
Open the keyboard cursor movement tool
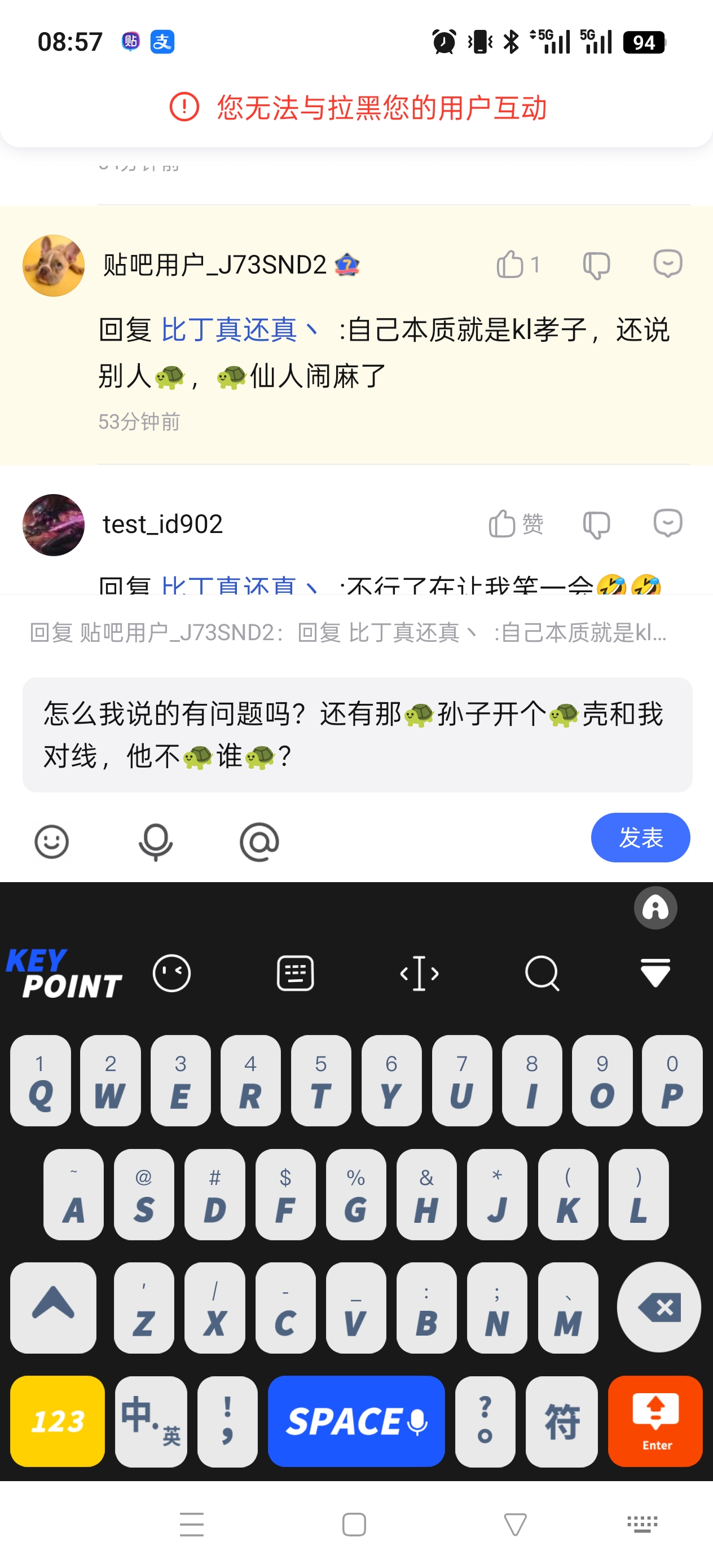419,974
